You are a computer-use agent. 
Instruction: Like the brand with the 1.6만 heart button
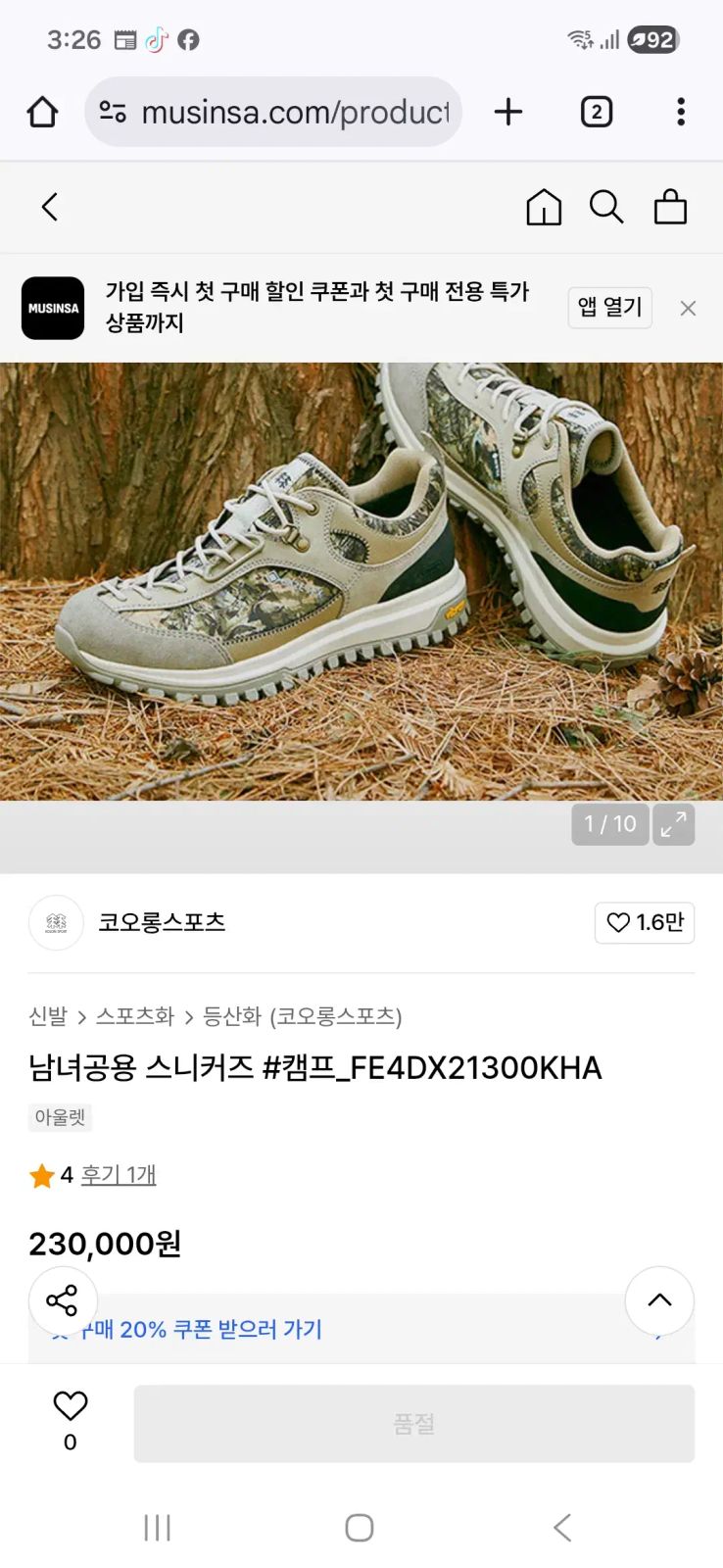pos(645,922)
